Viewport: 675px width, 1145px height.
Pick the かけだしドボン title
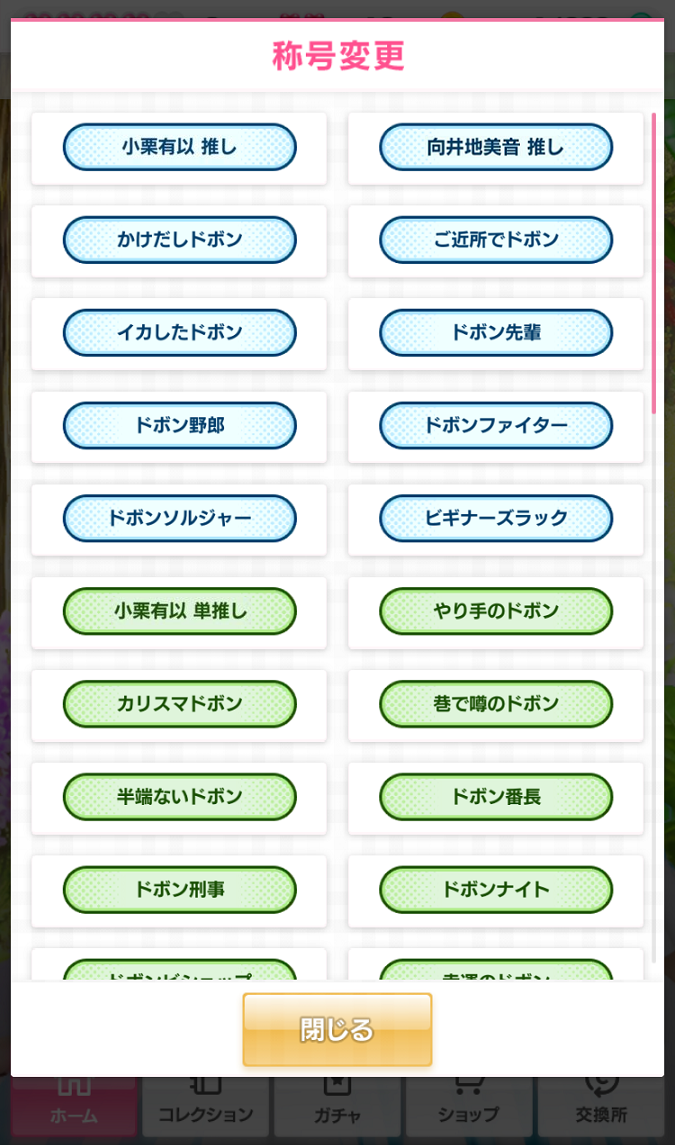[x=180, y=240]
